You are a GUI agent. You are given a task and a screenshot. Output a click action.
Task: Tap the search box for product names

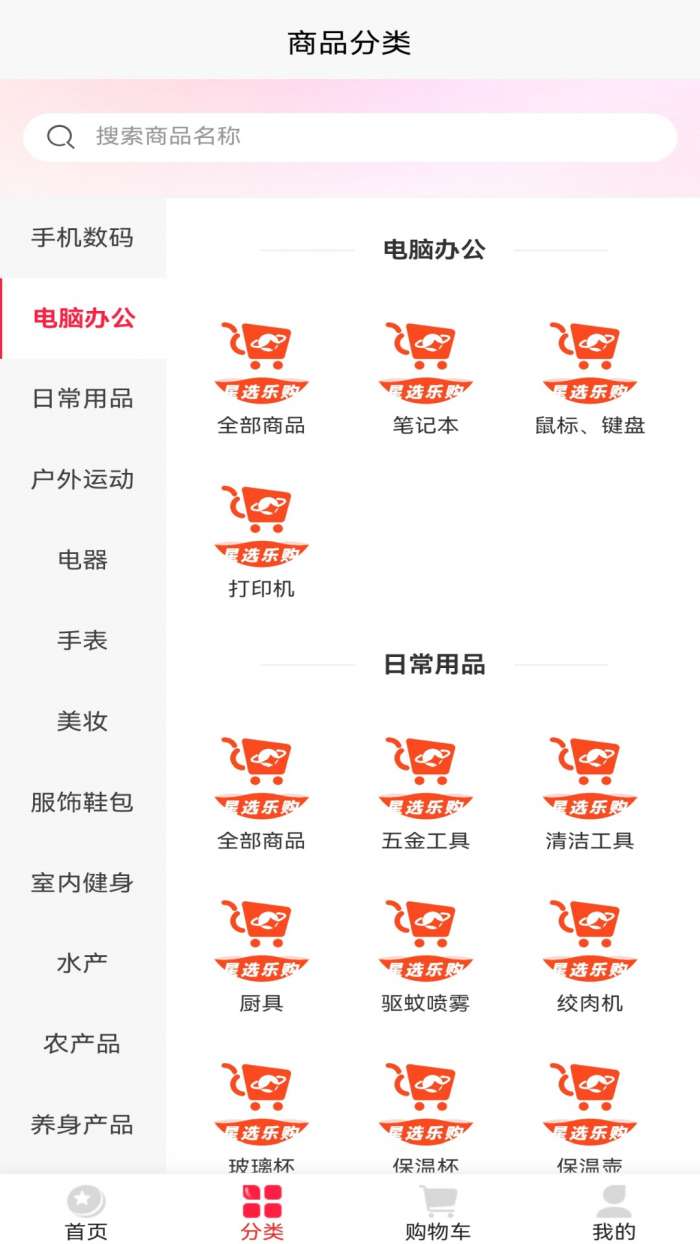tap(350, 137)
